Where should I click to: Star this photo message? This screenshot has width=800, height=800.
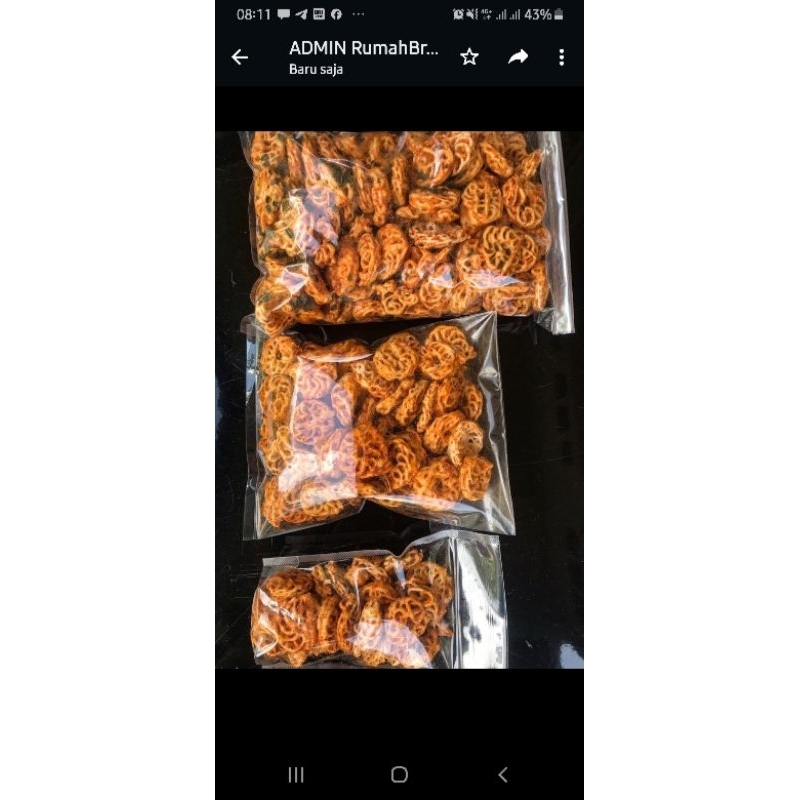(469, 58)
